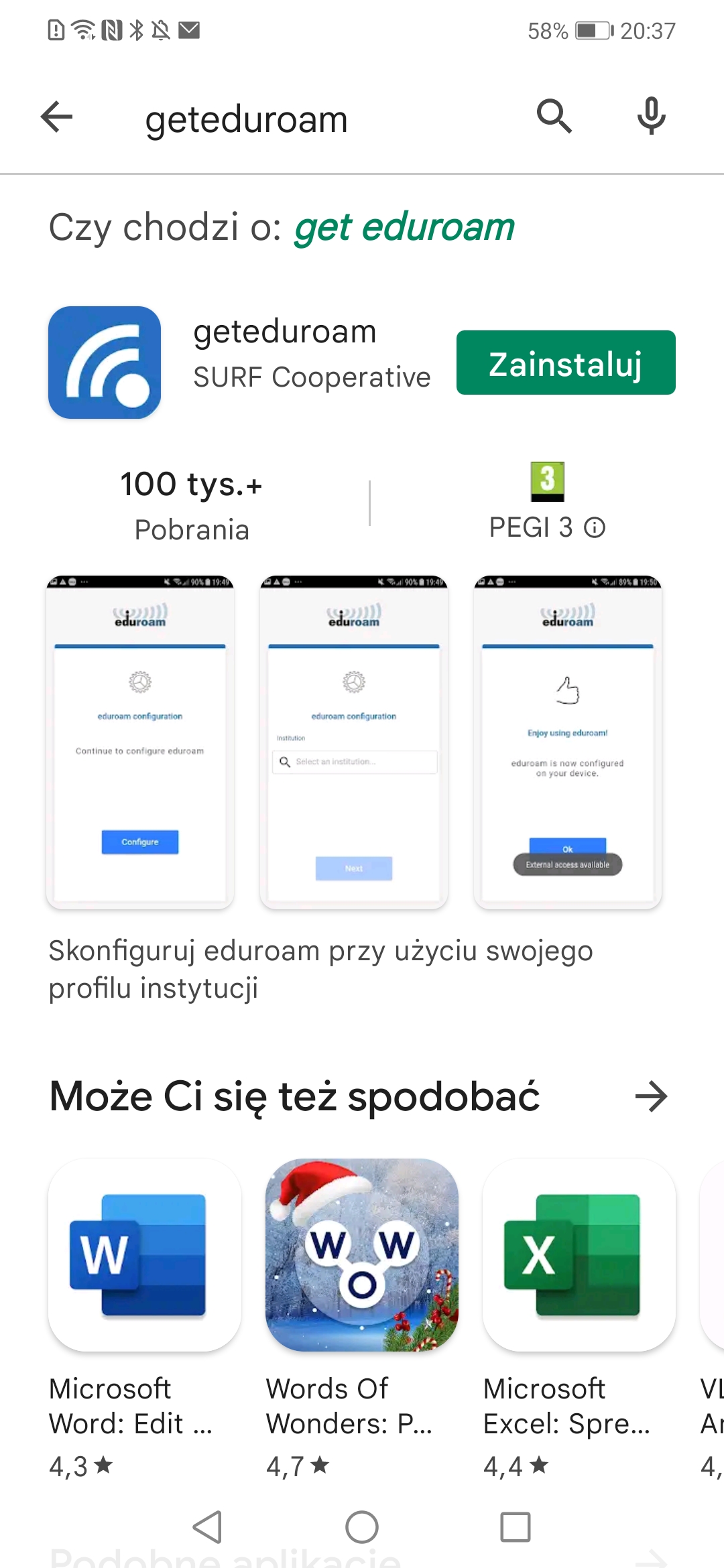Show PEGI 3 rating info
Viewport: 724px width, 1568px height.
(595, 528)
